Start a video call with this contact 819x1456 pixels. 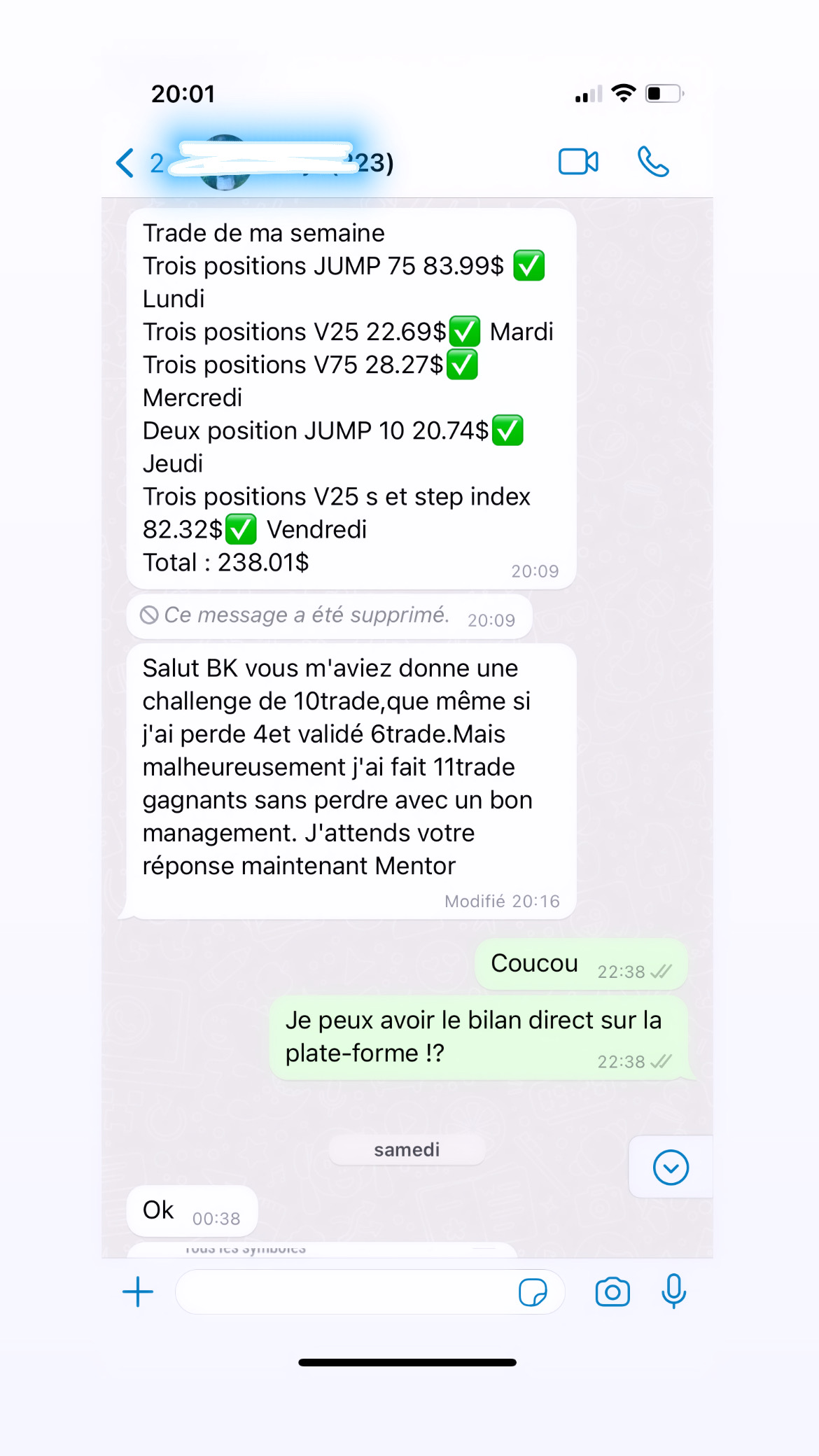click(x=578, y=162)
